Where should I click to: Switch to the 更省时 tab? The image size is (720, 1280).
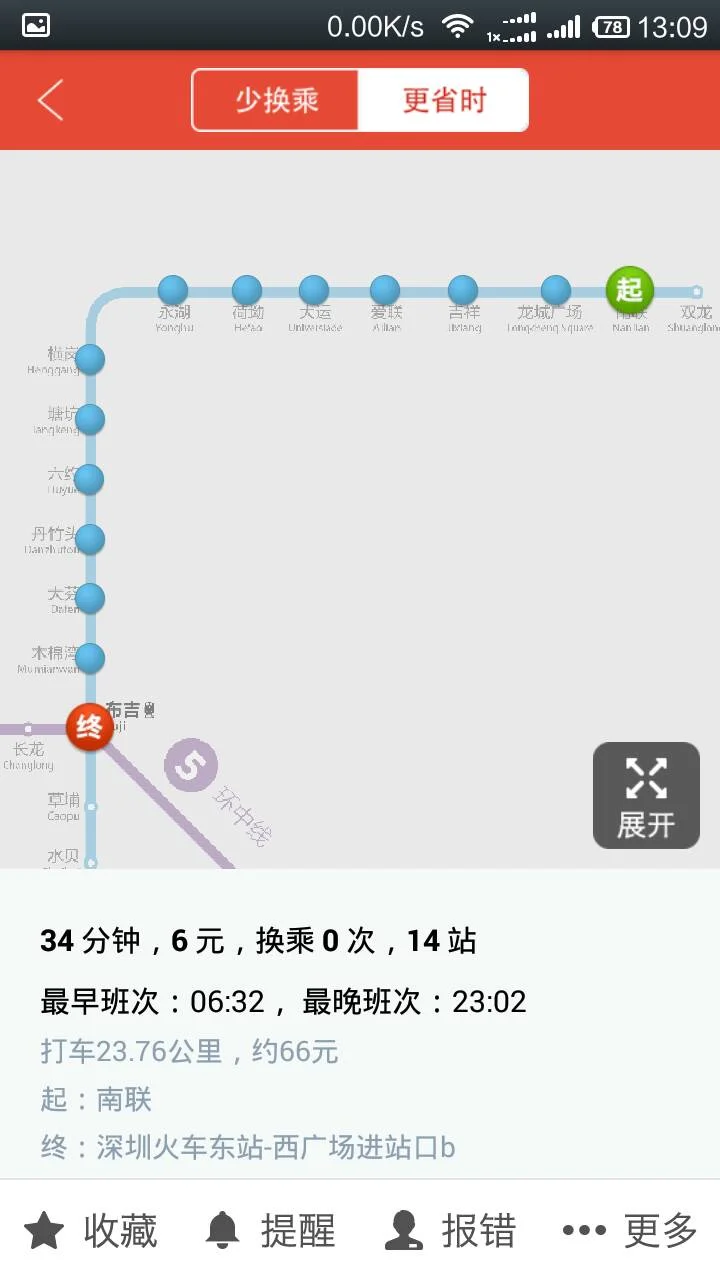tap(443, 100)
